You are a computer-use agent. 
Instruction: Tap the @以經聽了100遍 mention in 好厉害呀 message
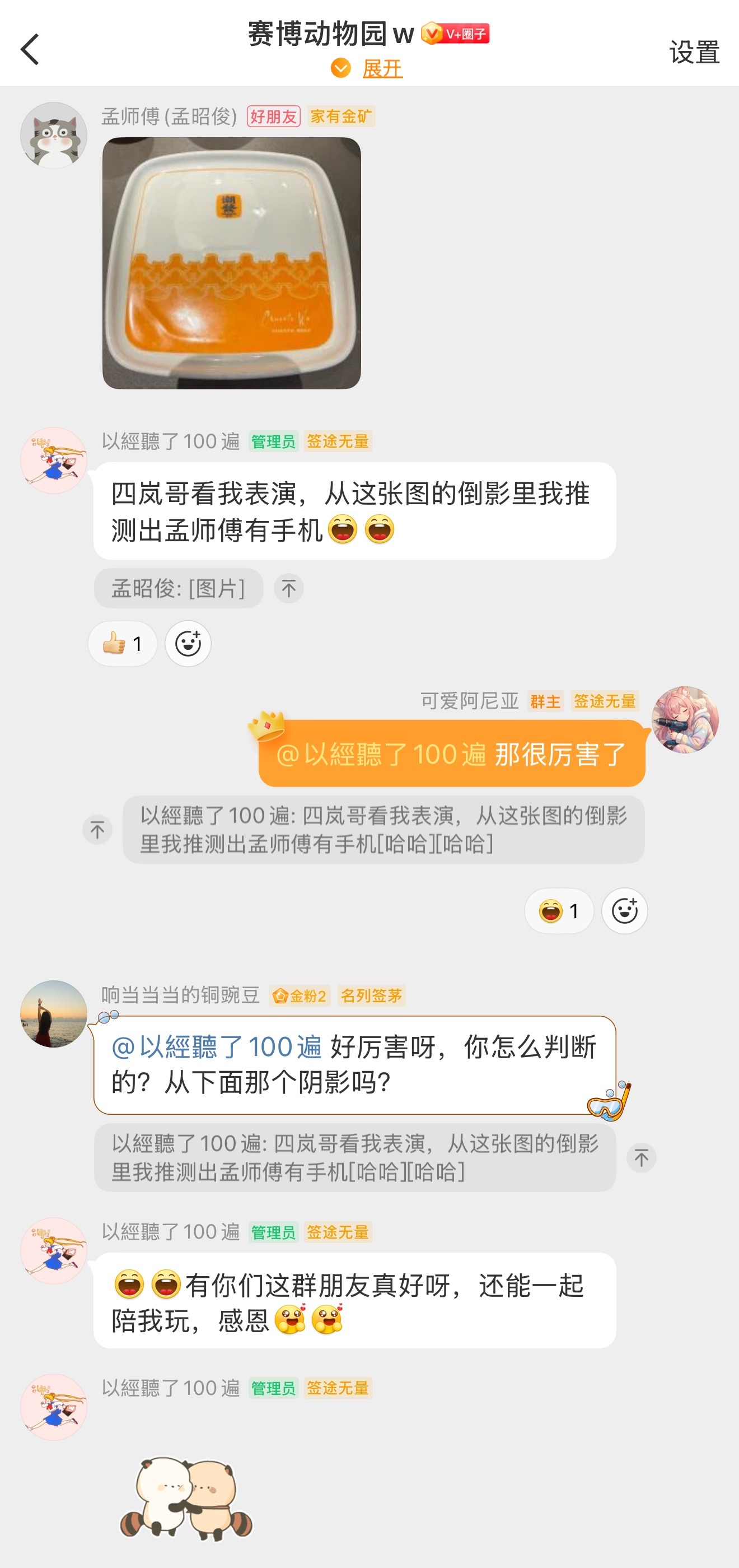217,1047
